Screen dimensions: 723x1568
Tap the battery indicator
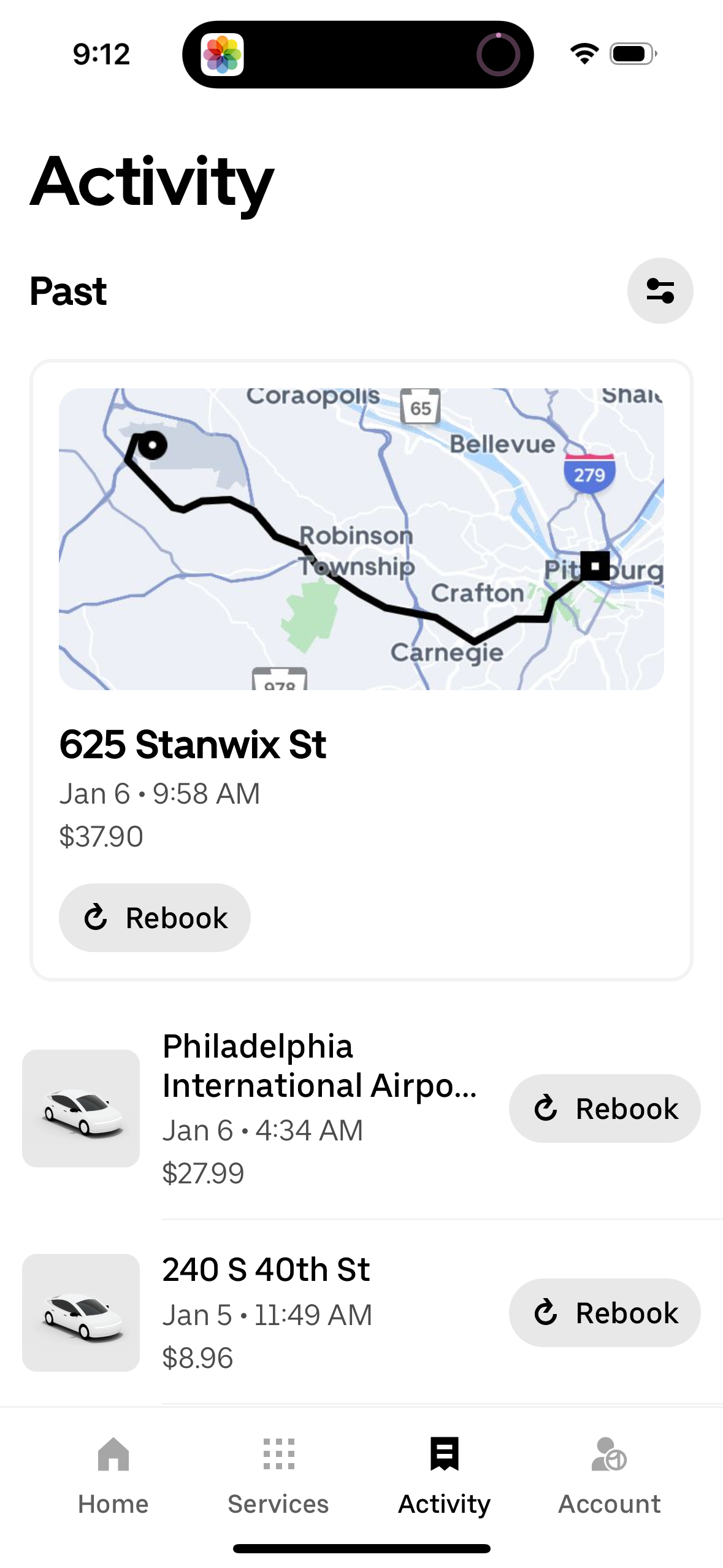click(630, 54)
